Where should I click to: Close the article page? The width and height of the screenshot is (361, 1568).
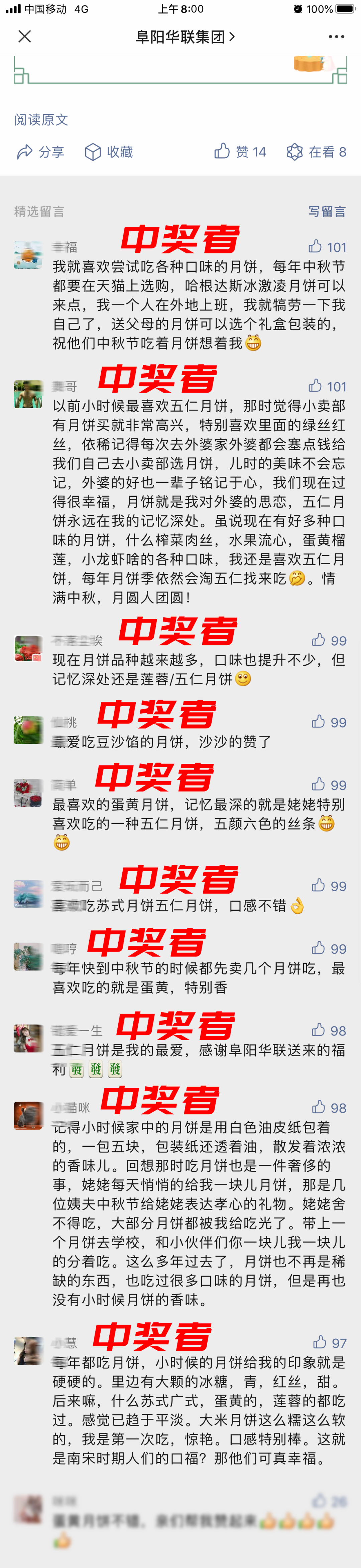click(24, 37)
